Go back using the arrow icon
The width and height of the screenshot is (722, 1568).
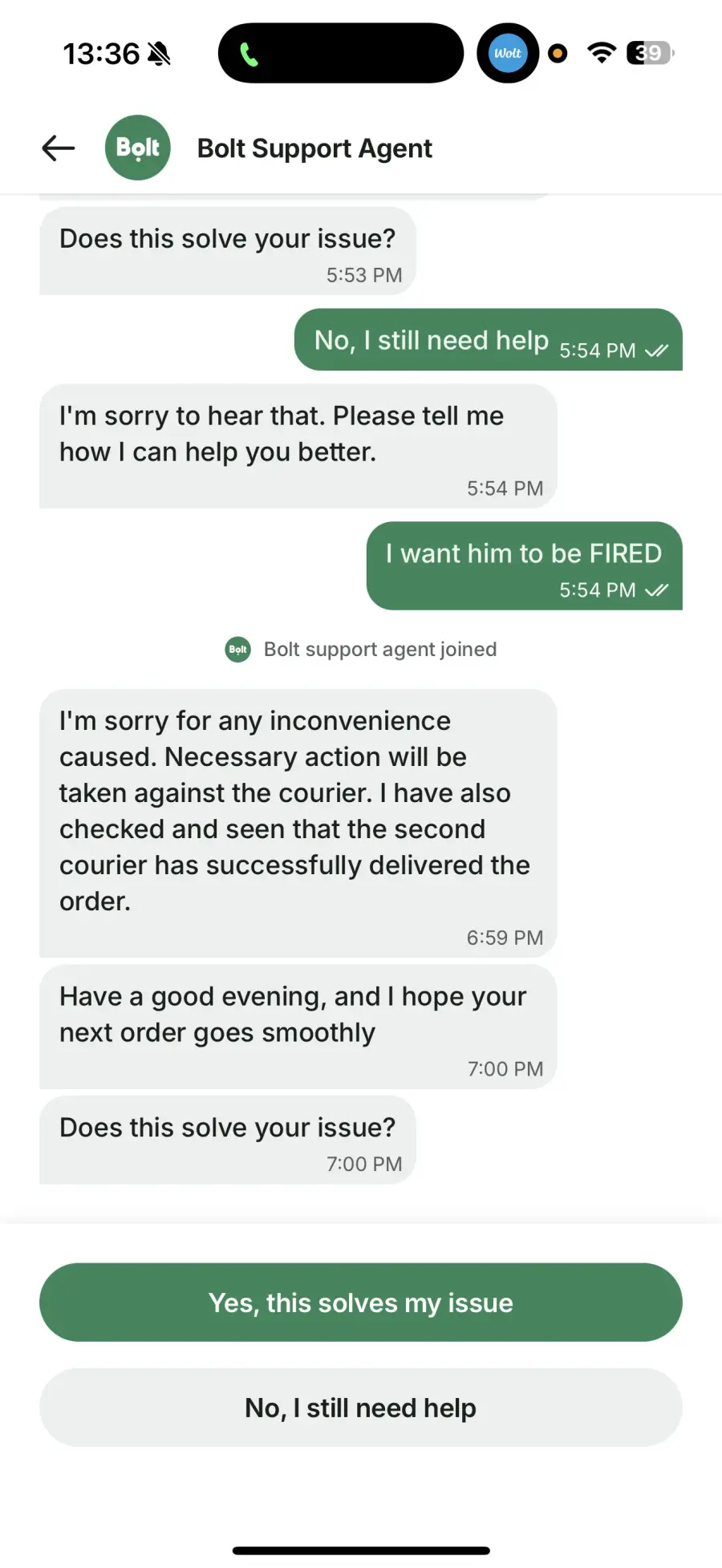click(59, 148)
